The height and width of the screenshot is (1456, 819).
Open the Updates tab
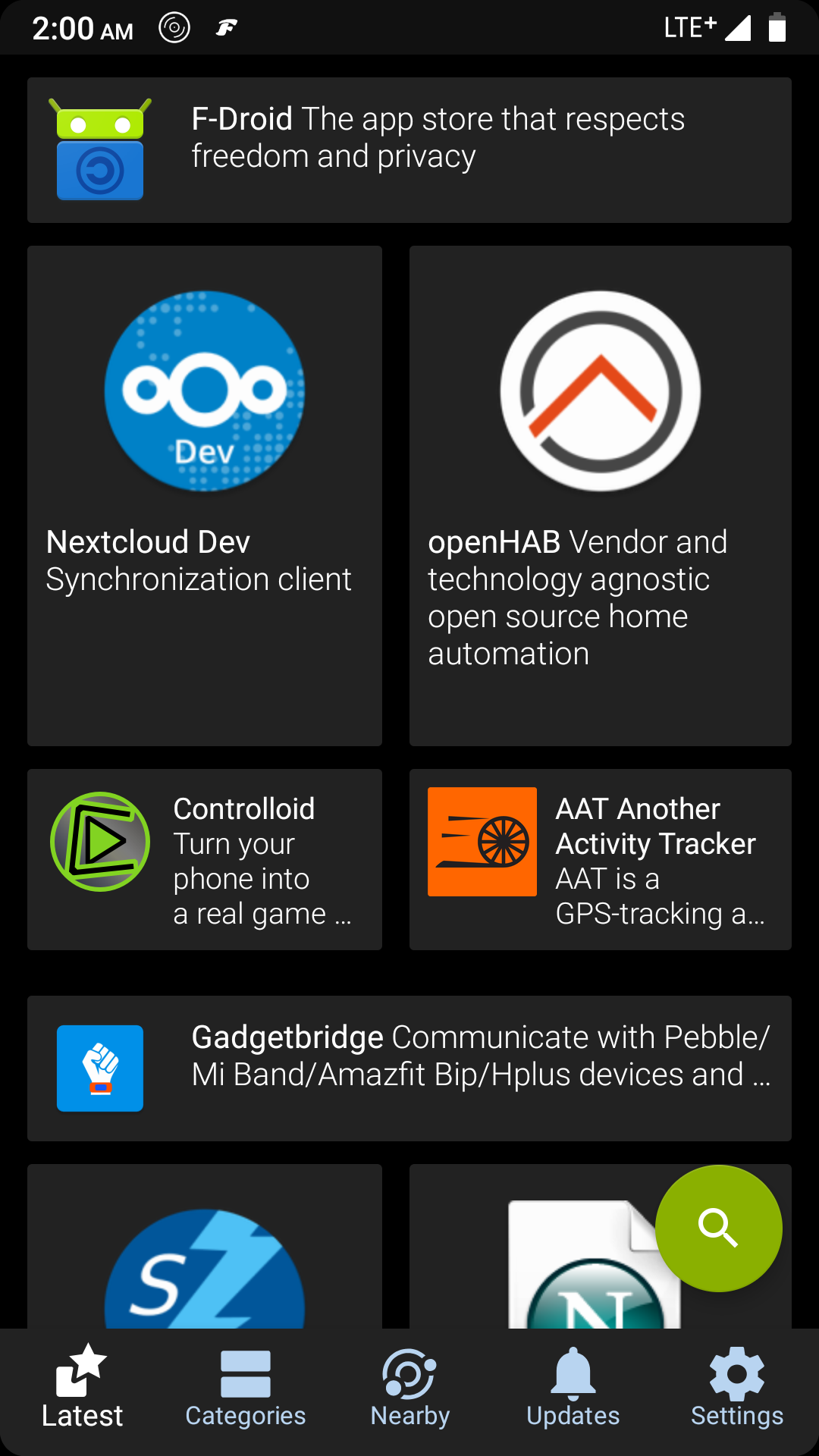pos(573,1391)
